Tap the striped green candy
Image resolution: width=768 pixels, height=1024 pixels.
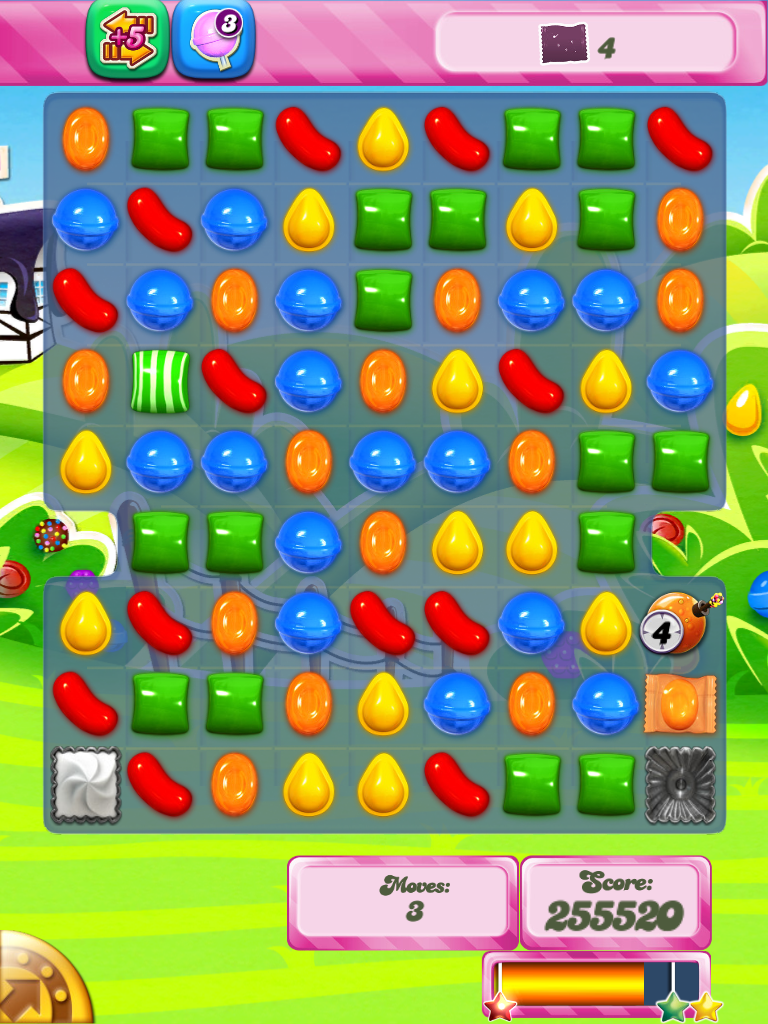click(x=160, y=381)
